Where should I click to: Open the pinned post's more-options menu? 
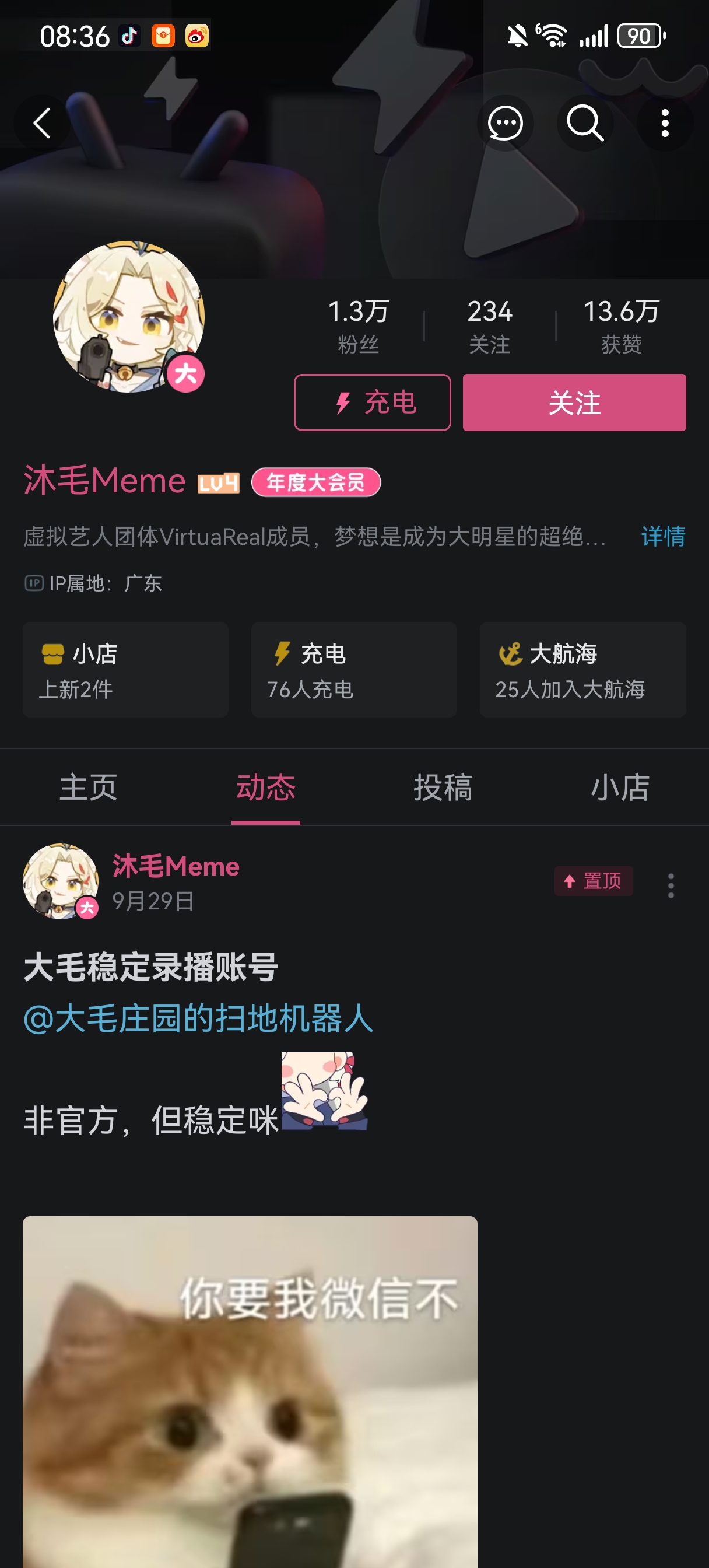click(671, 885)
